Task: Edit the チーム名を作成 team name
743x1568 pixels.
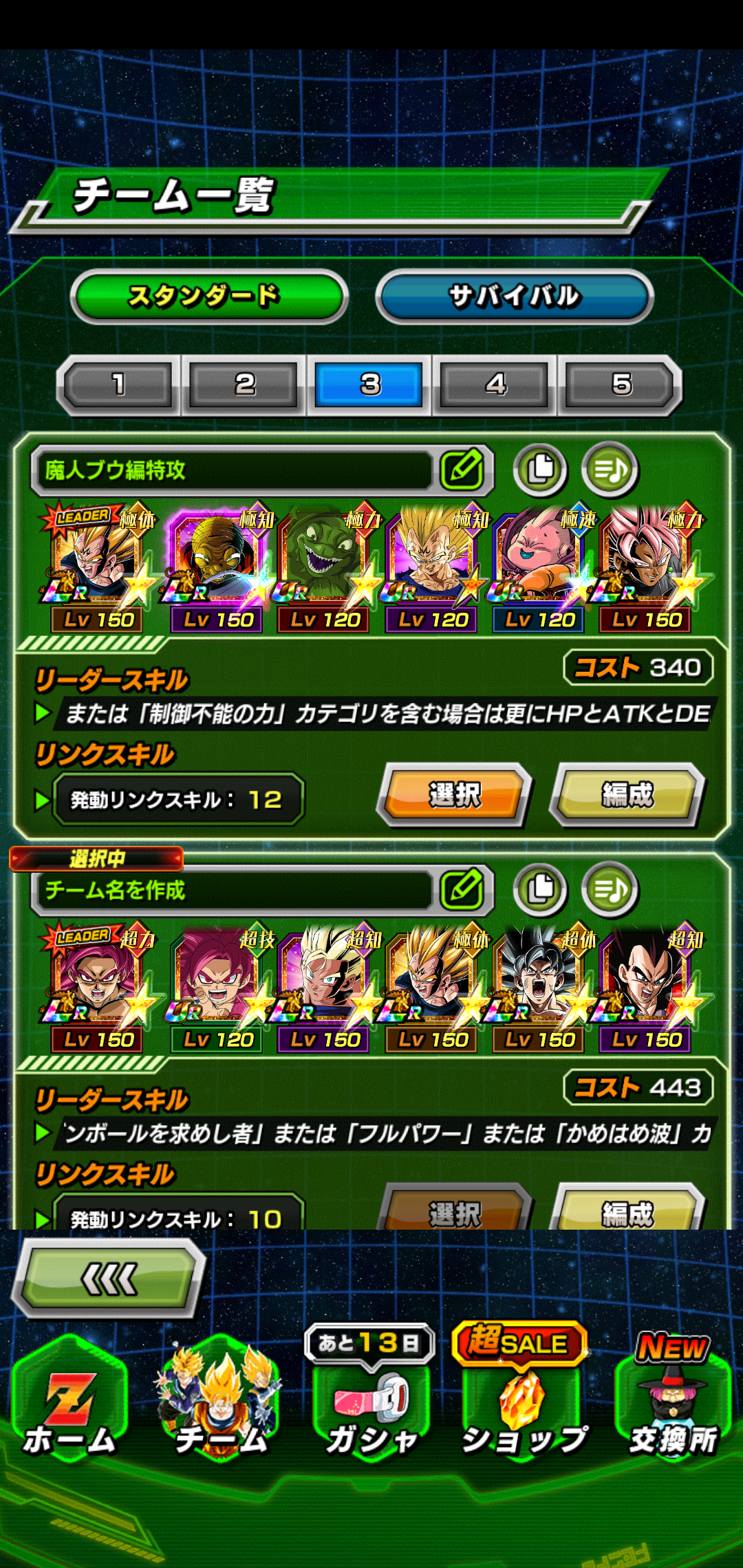Action: pyautogui.click(x=462, y=890)
